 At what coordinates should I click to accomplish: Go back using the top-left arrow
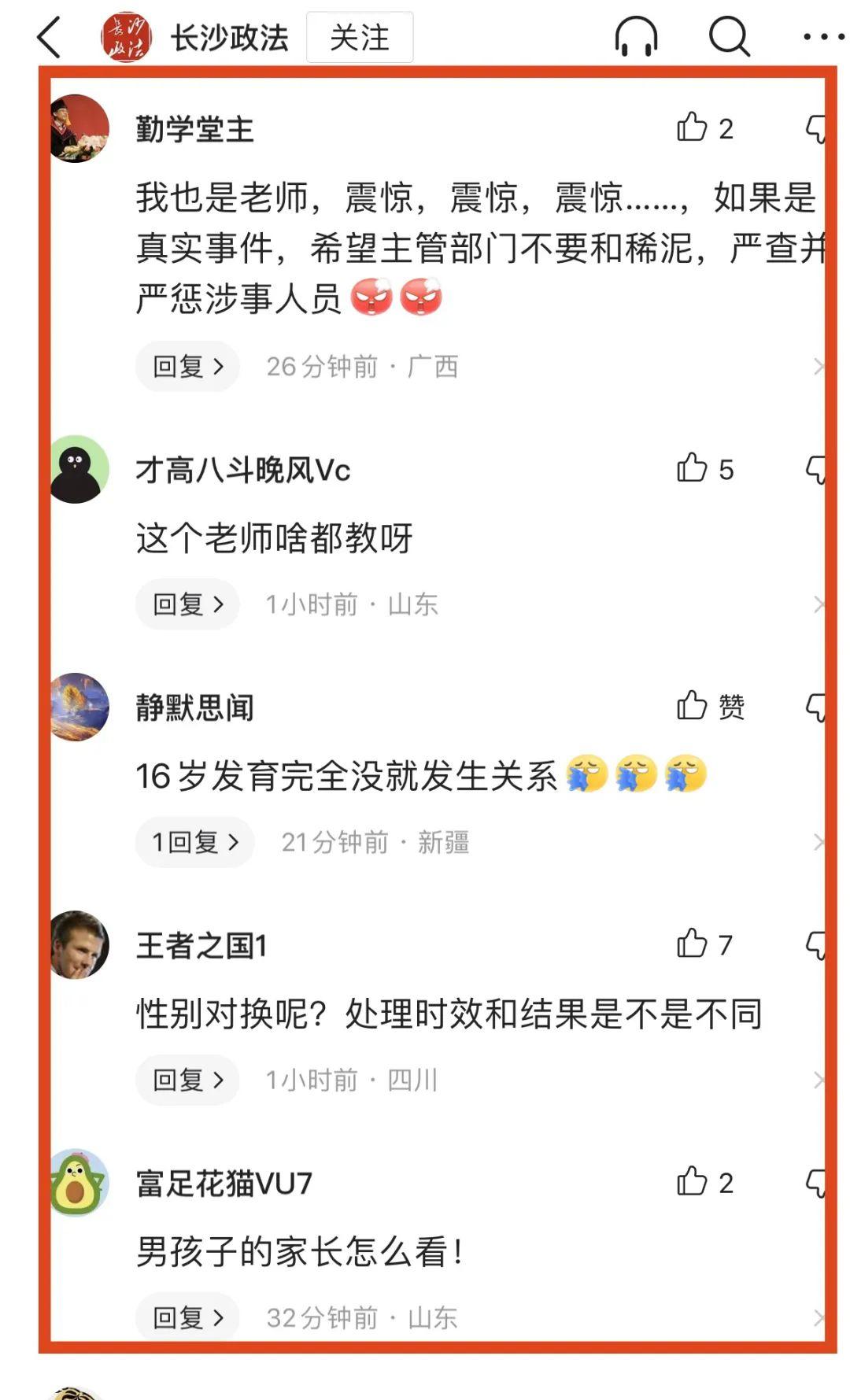coord(49,37)
